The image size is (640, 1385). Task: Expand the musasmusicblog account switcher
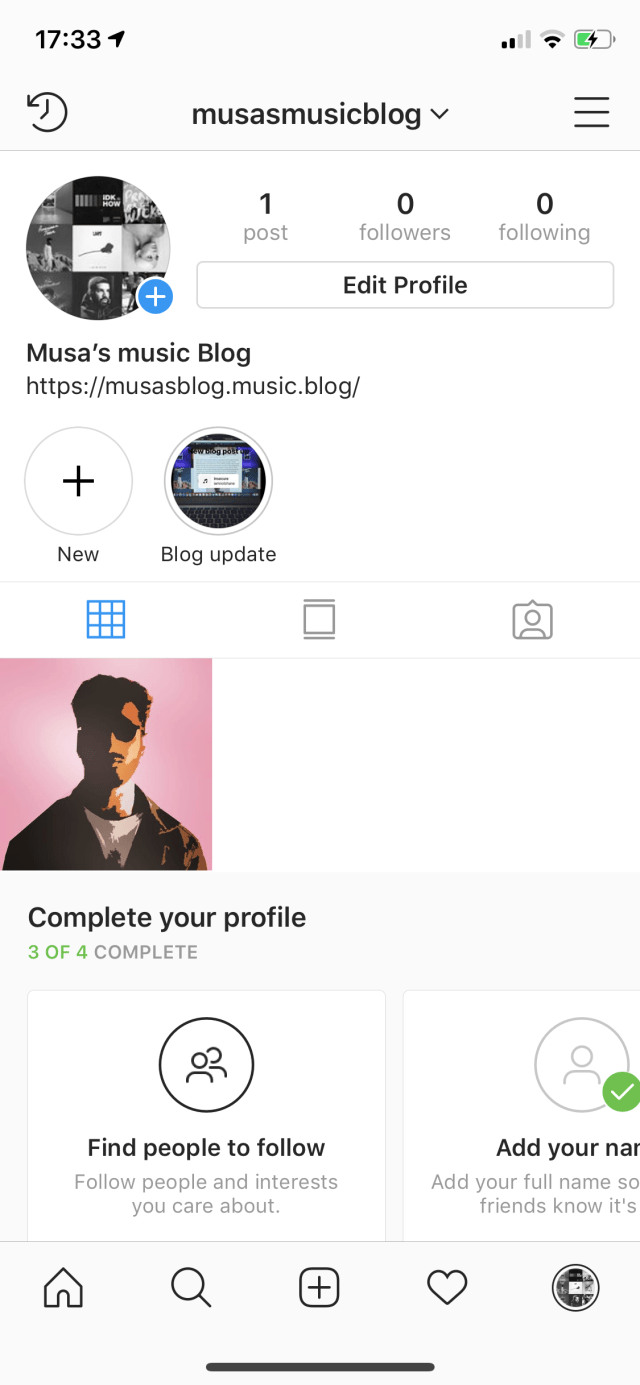click(x=320, y=114)
